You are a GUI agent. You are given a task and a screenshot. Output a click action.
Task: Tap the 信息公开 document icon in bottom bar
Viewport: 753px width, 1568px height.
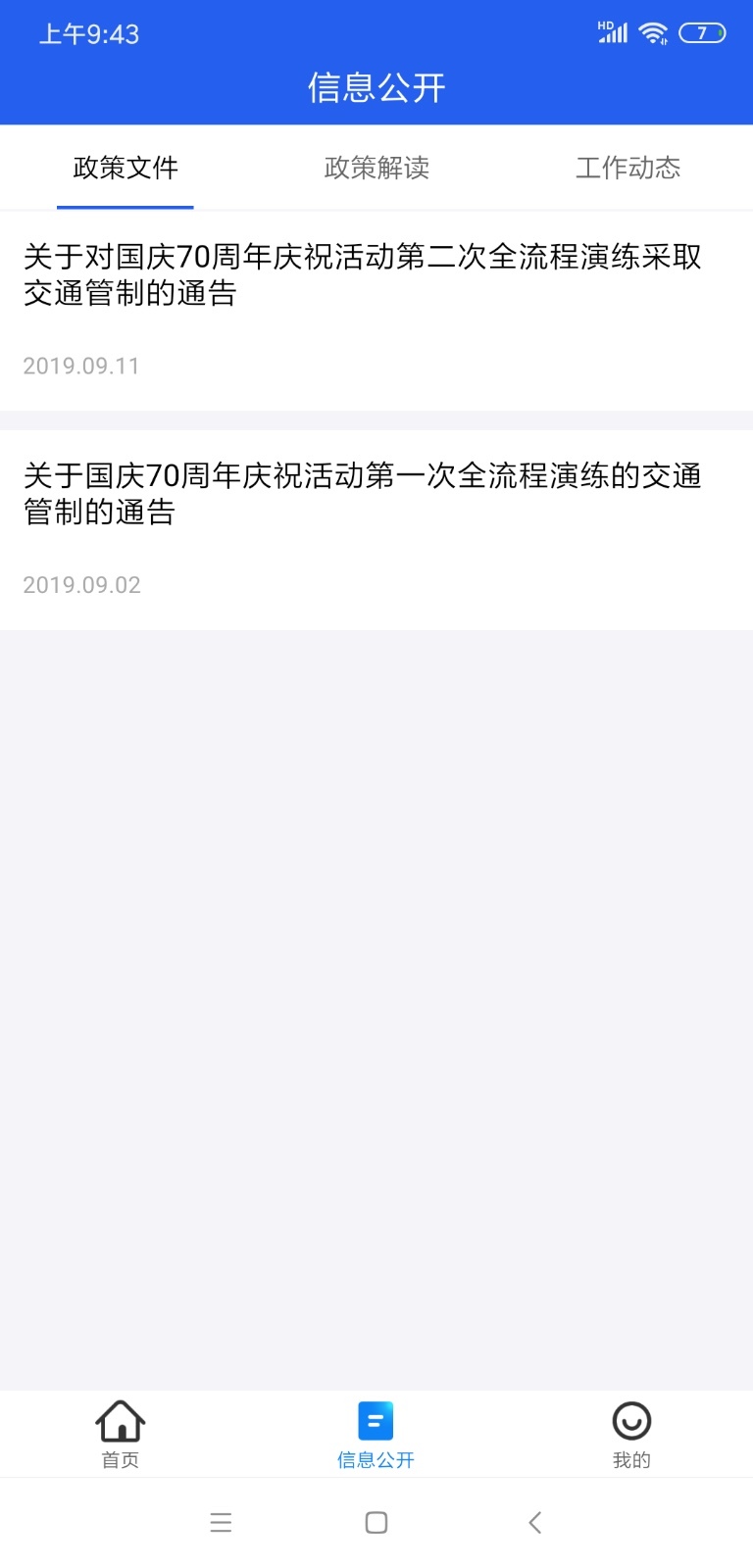tap(376, 1419)
